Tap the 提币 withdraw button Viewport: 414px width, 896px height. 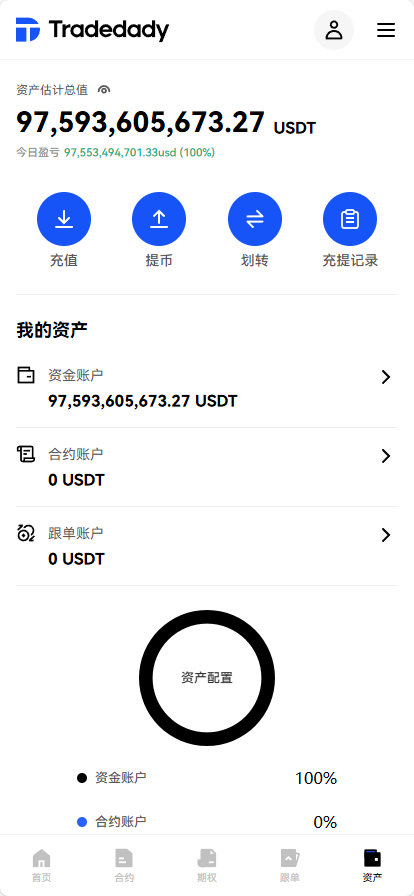click(159, 230)
